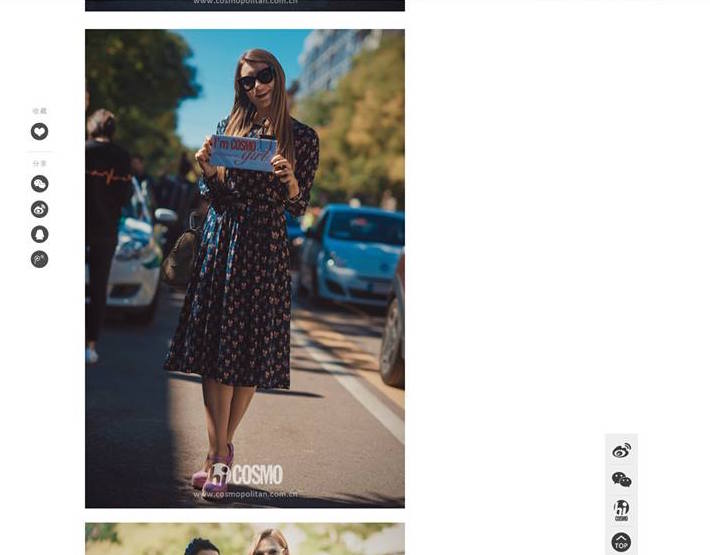Share to QQ with the penguin icon
This screenshot has width=710, height=555.
click(x=39, y=234)
